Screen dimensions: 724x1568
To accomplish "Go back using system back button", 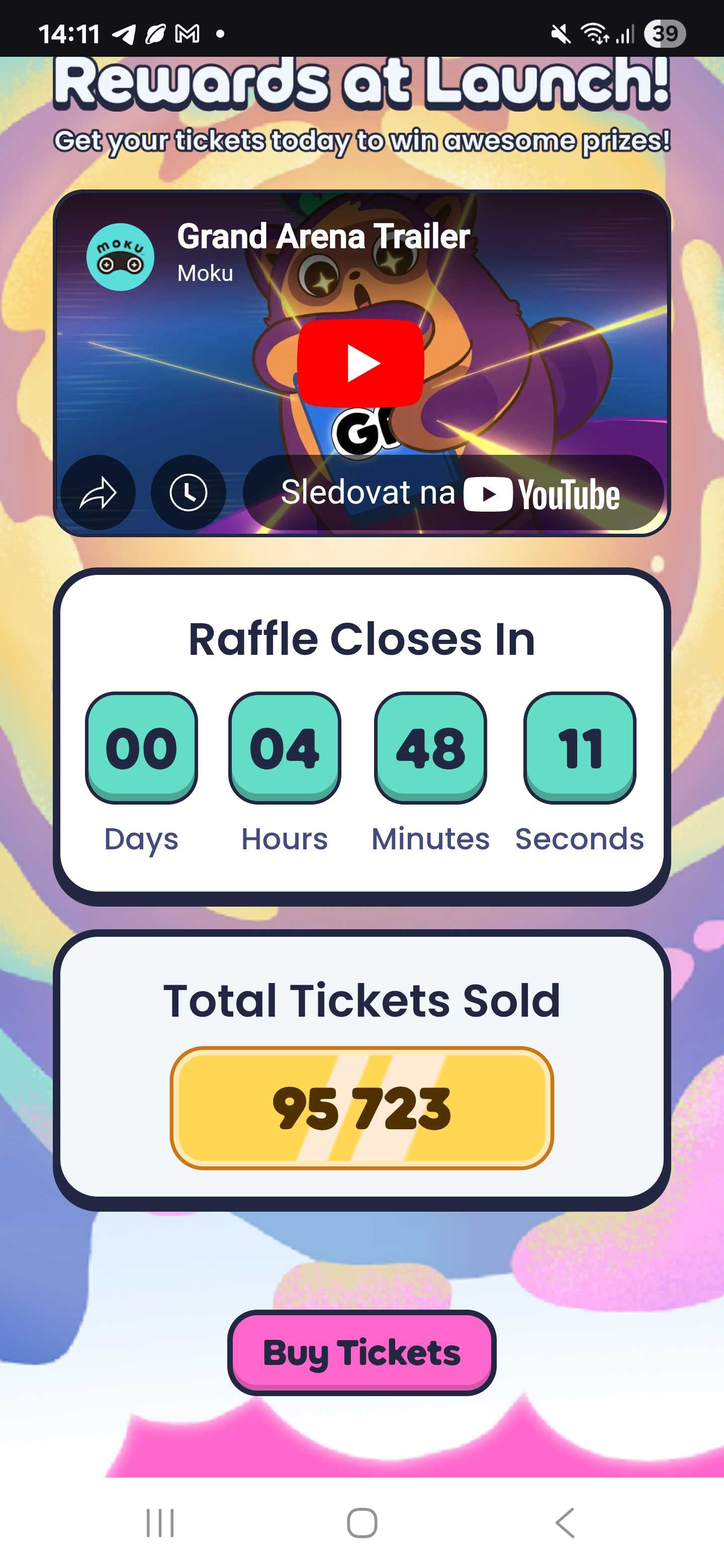I will 565,1522.
